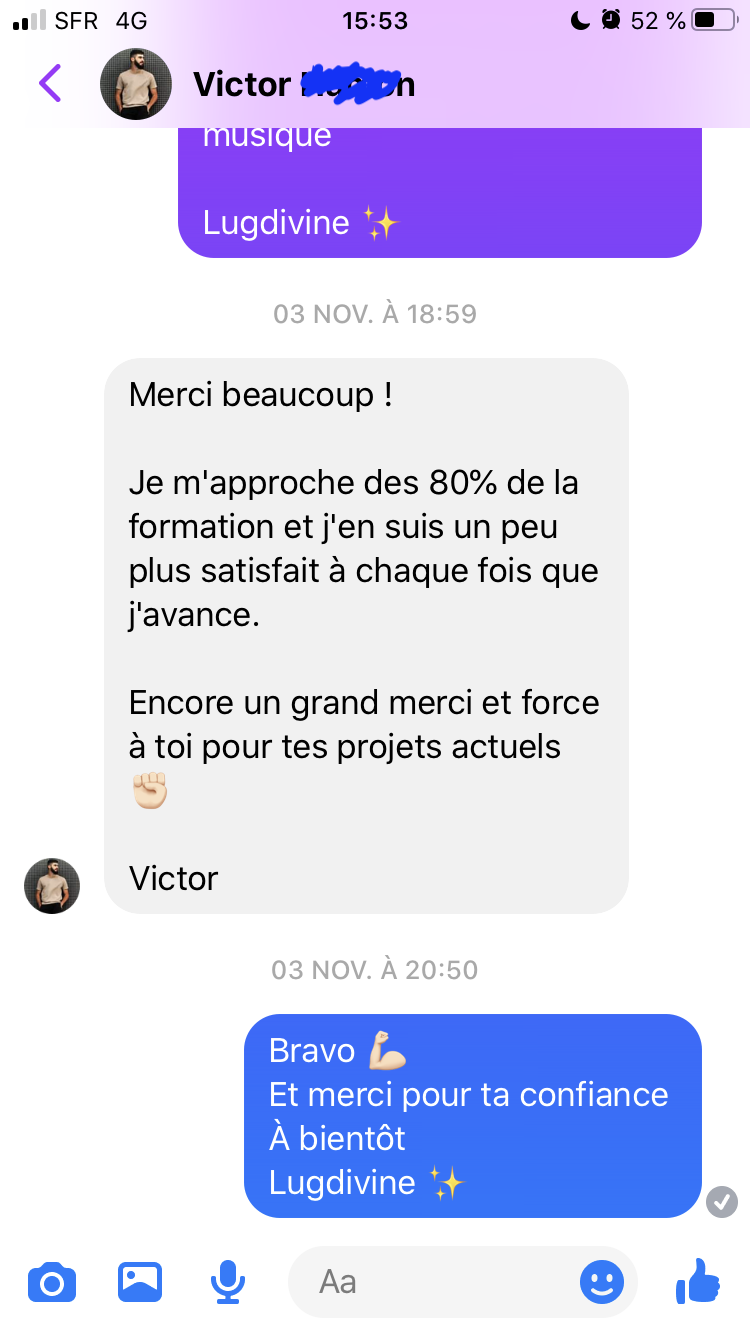This screenshot has height=1334, width=750.
Task: Send a thumbs up like
Action: tap(696, 1282)
